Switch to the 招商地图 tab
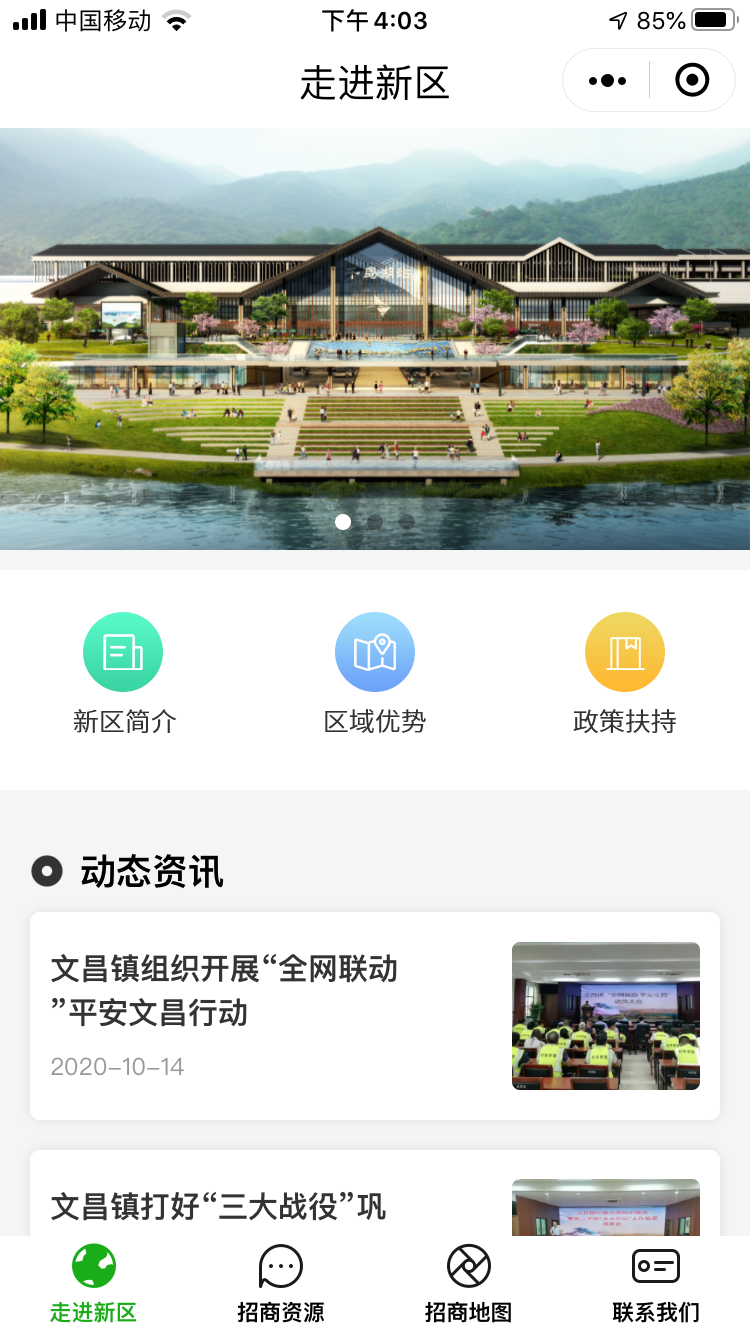The height and width of the screenshot is (1334, 750). coord(468,1284)
